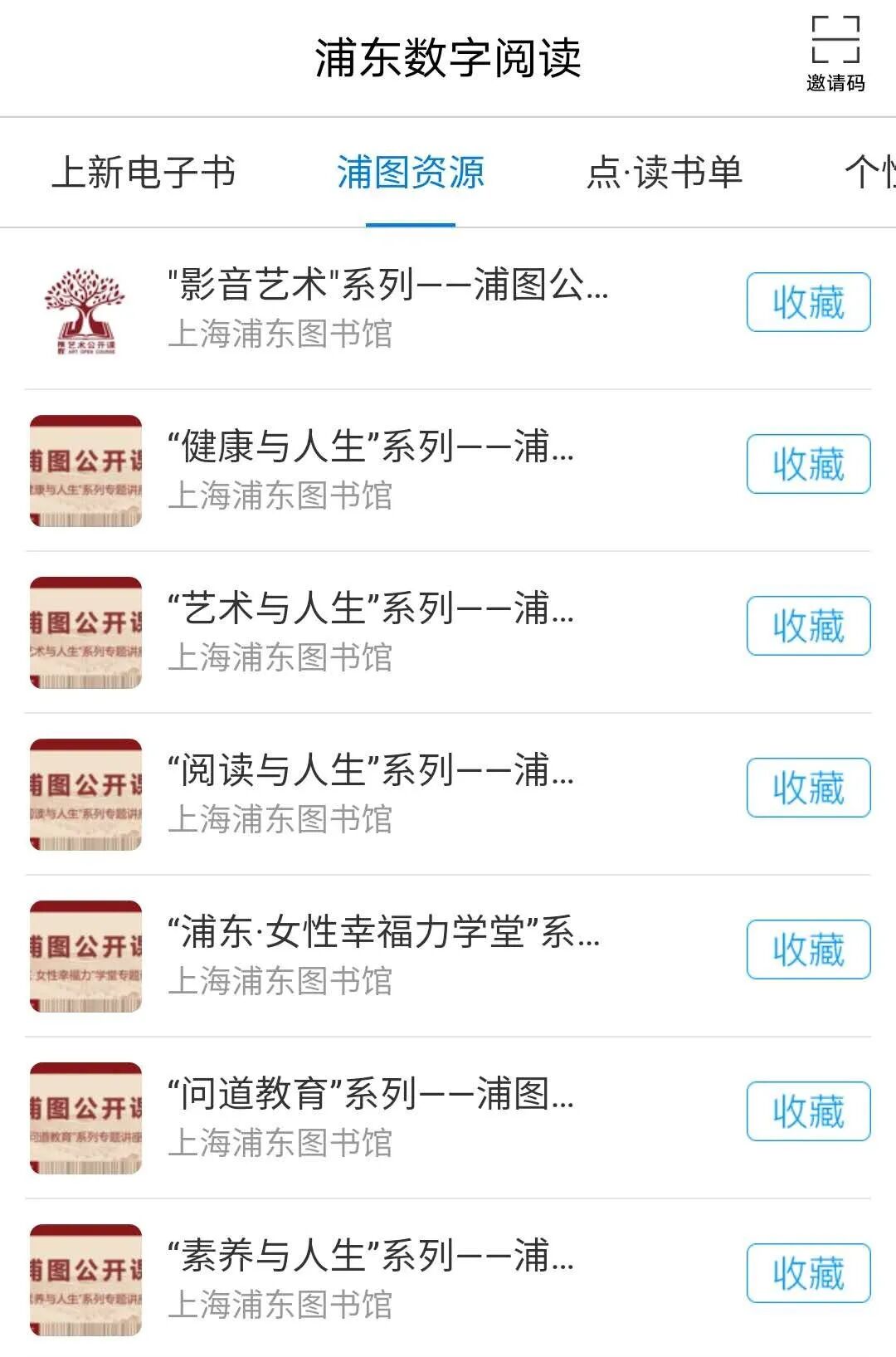Save "艺术与人生"系列 via 收藏
The height and width of the screenshot is (1357, 896).
point(808,626)
